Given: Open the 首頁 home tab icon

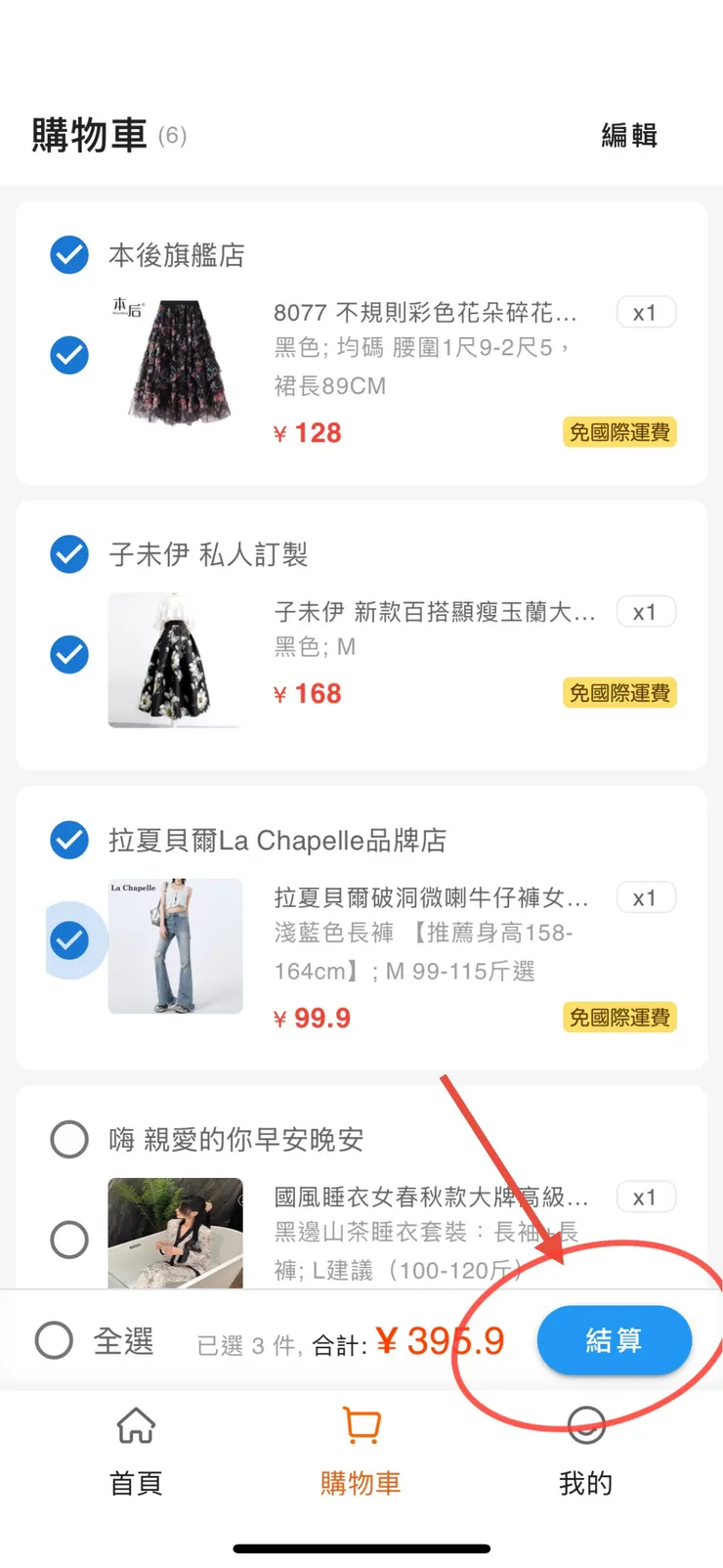Looking at the screenshot, I should coord(135,1427).
